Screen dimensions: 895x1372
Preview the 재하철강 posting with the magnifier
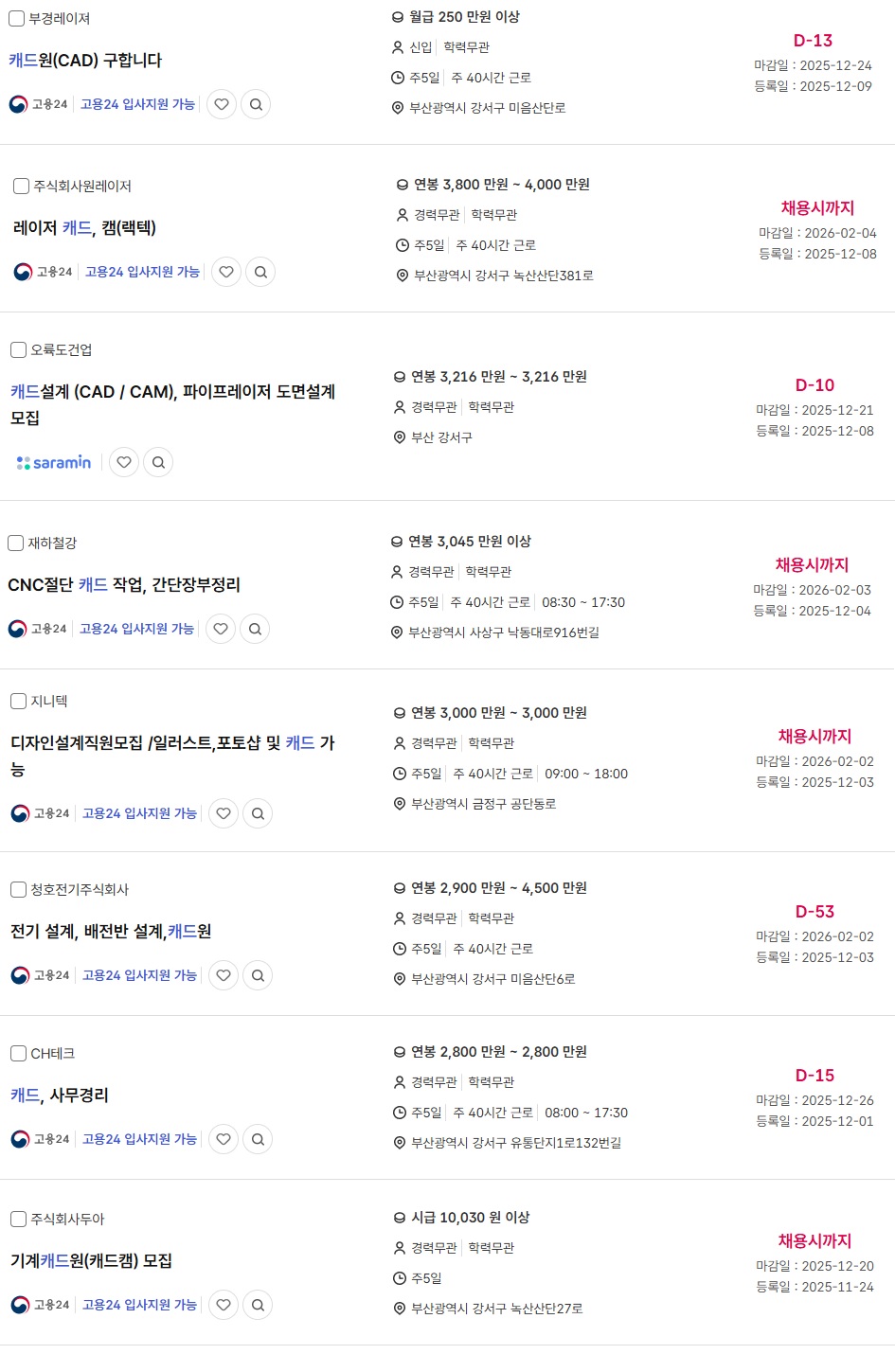[x=255, y=629]
